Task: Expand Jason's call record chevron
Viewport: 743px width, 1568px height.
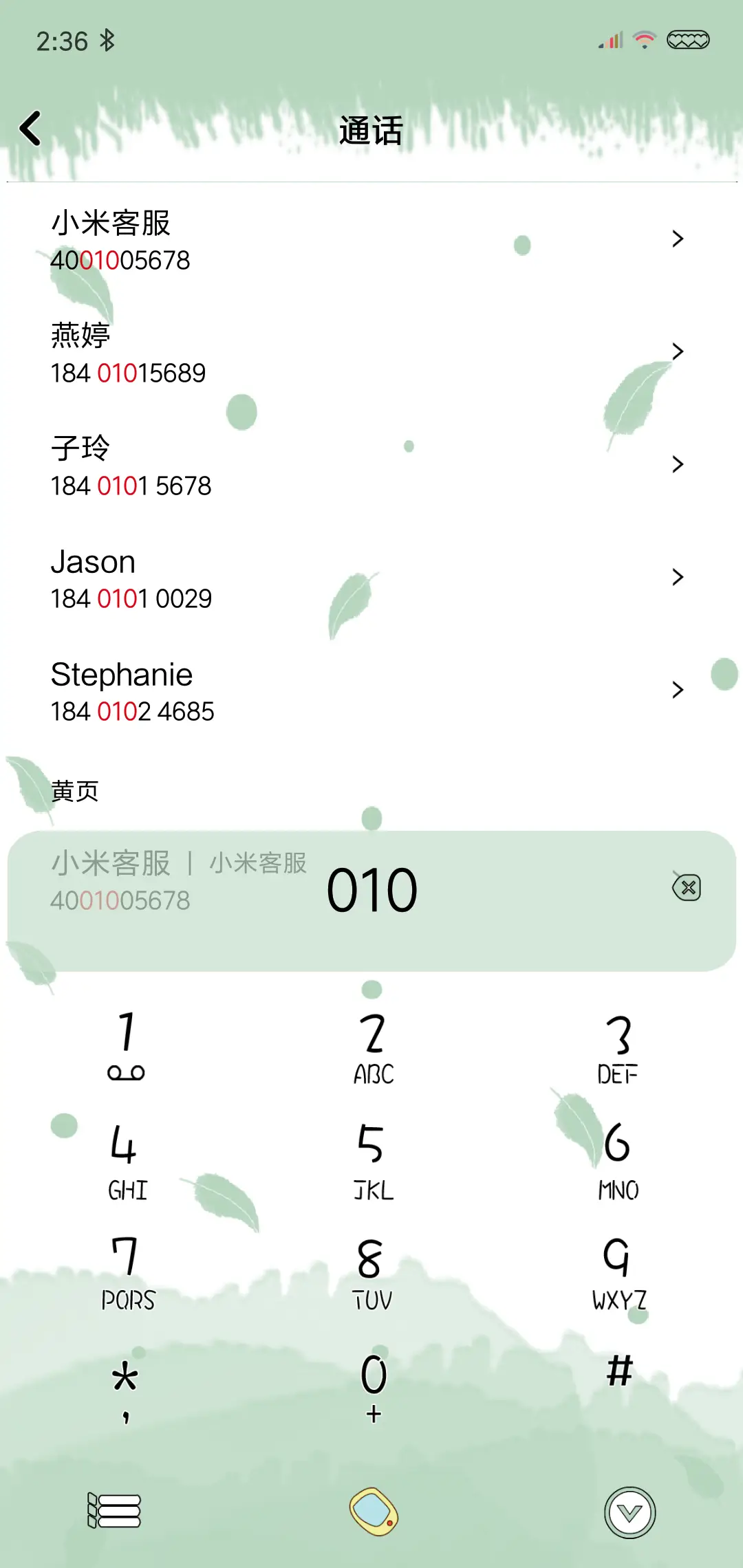Action: coord(677,578)
